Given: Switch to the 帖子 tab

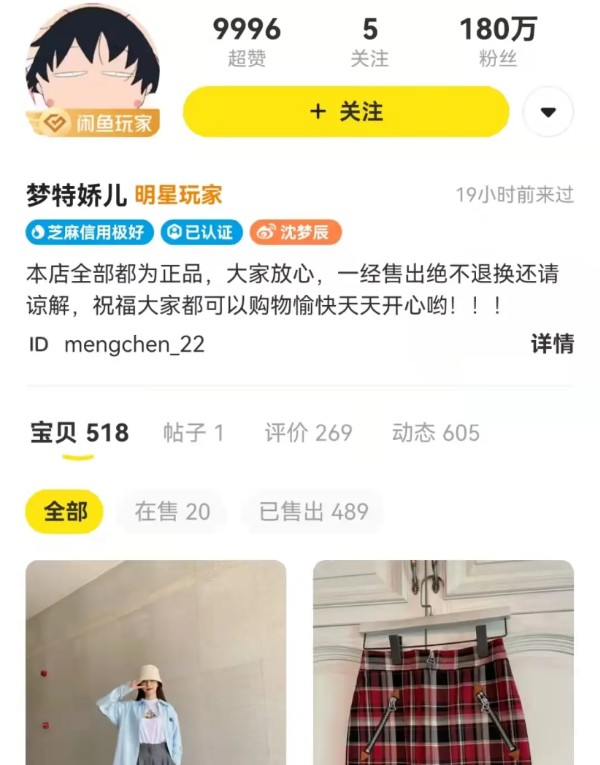Looking at the screenshot, I should coord(193,433).
